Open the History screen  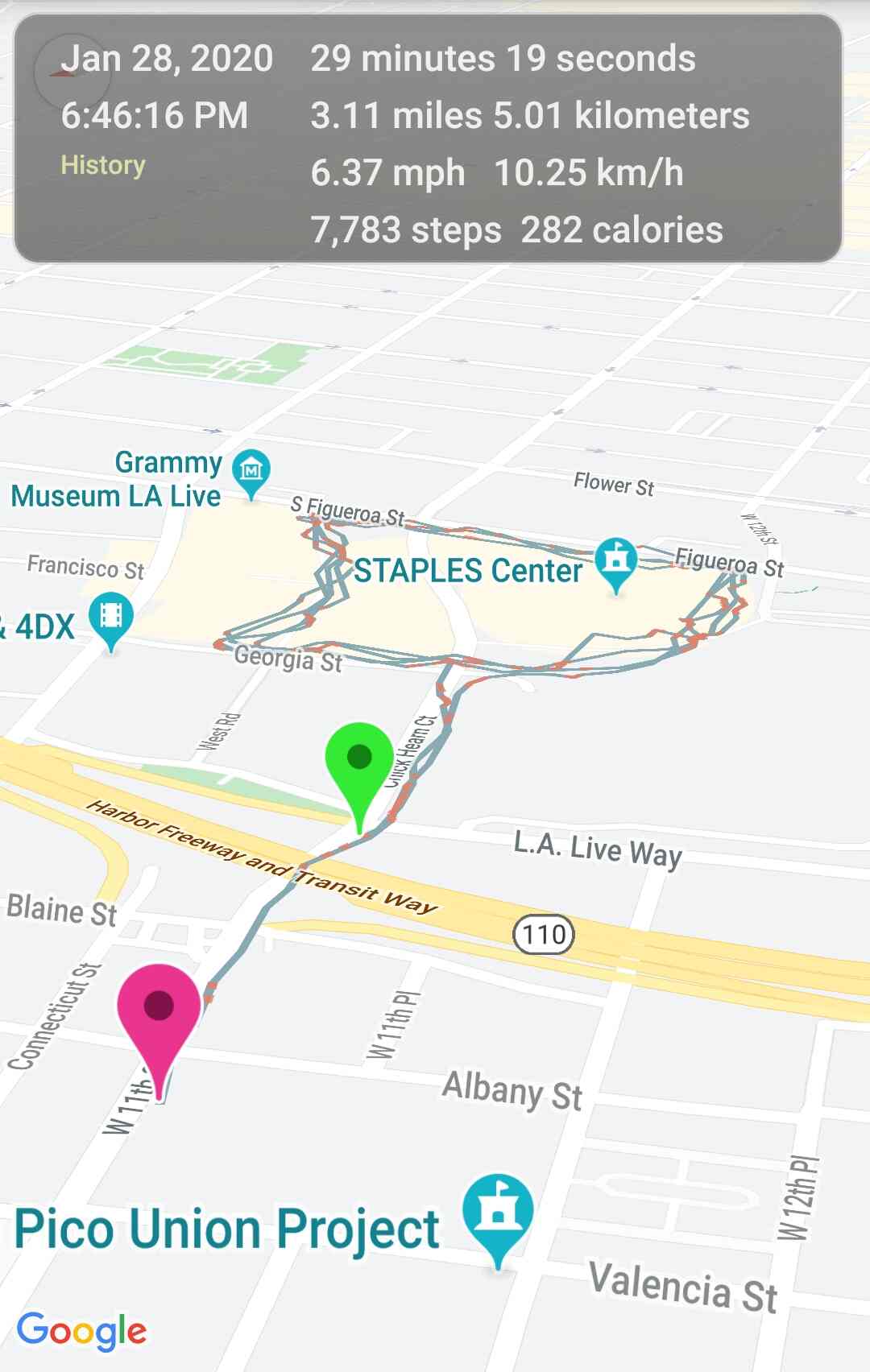tap(102, 165)
